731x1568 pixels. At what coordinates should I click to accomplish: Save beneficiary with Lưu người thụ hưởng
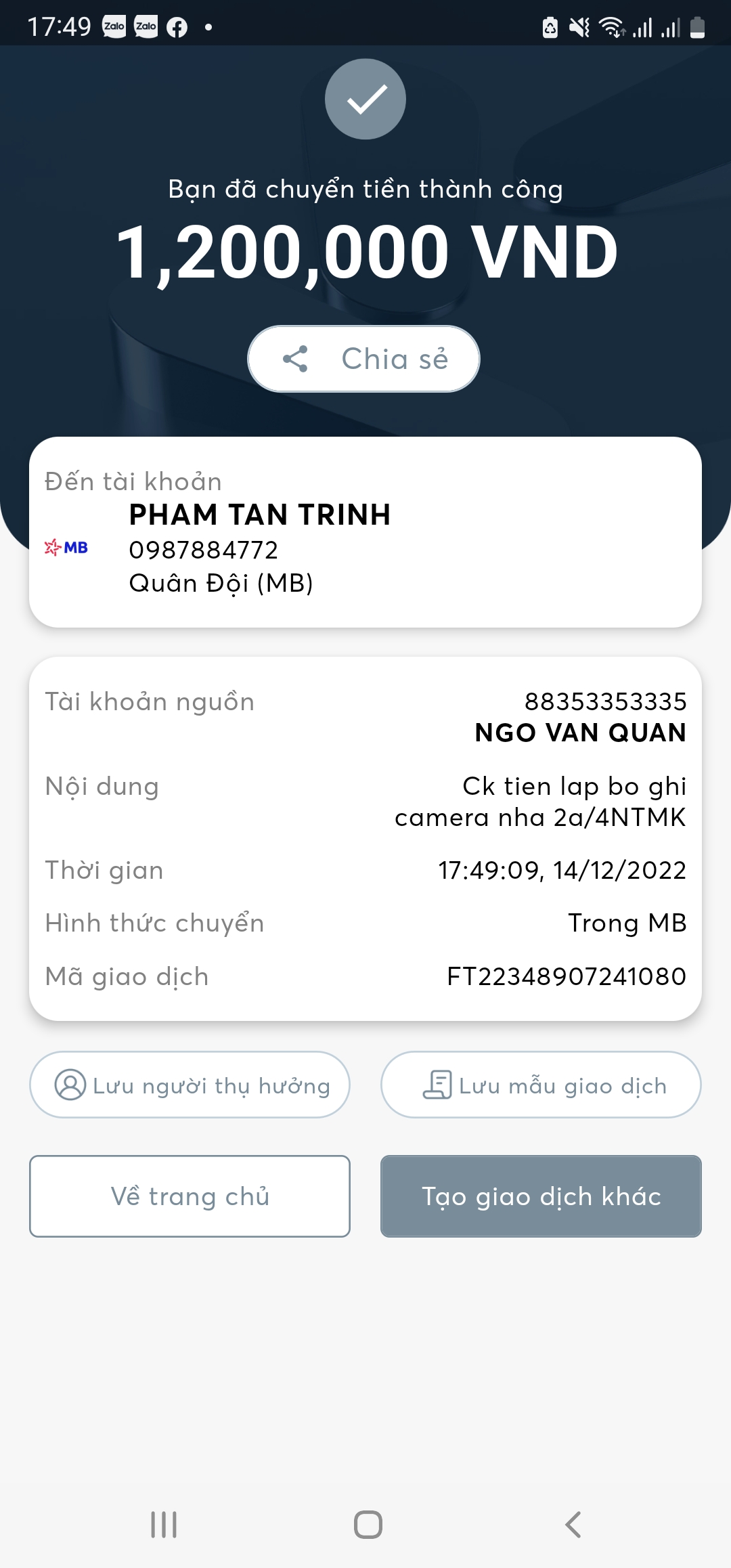click(x=190, y=1085)
